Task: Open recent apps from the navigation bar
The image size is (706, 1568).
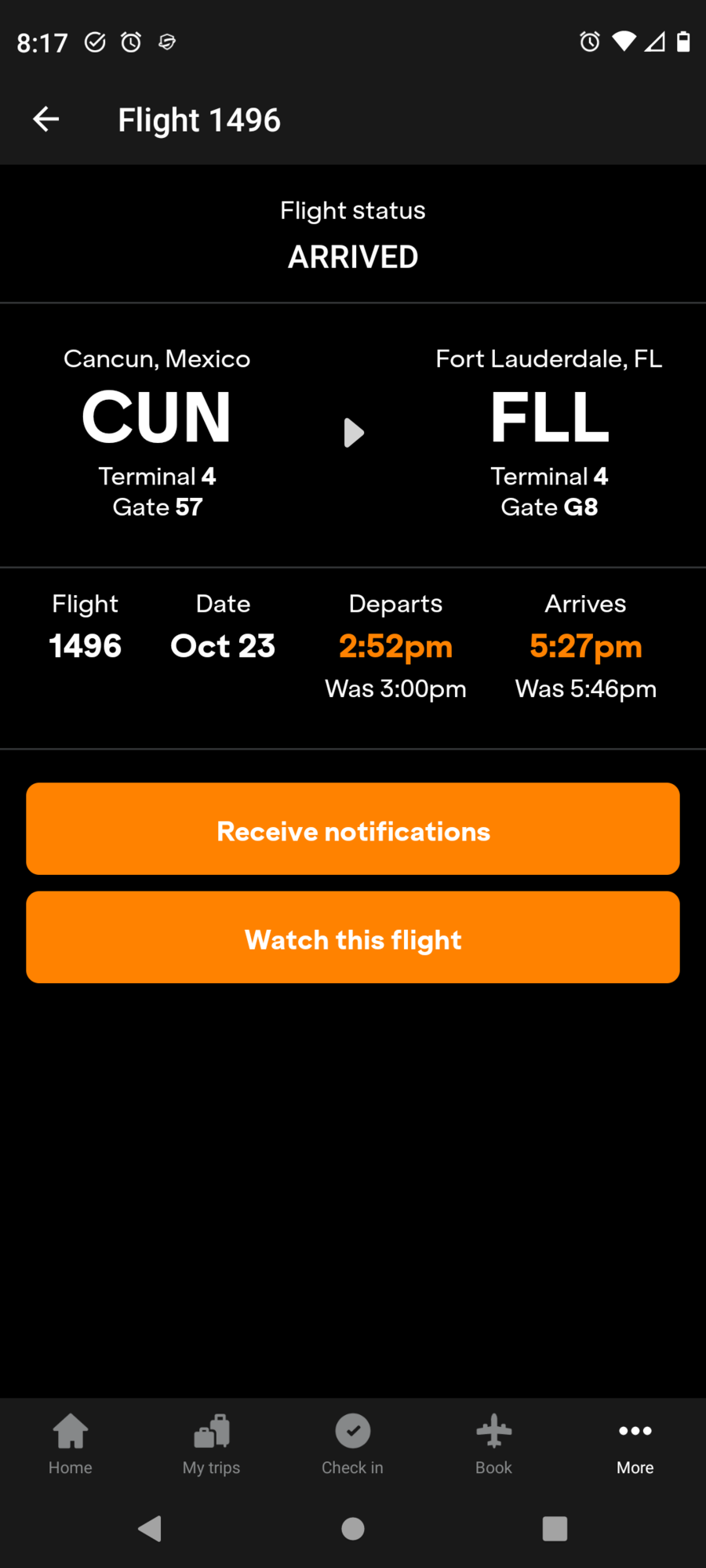Action: point(555,1529)
